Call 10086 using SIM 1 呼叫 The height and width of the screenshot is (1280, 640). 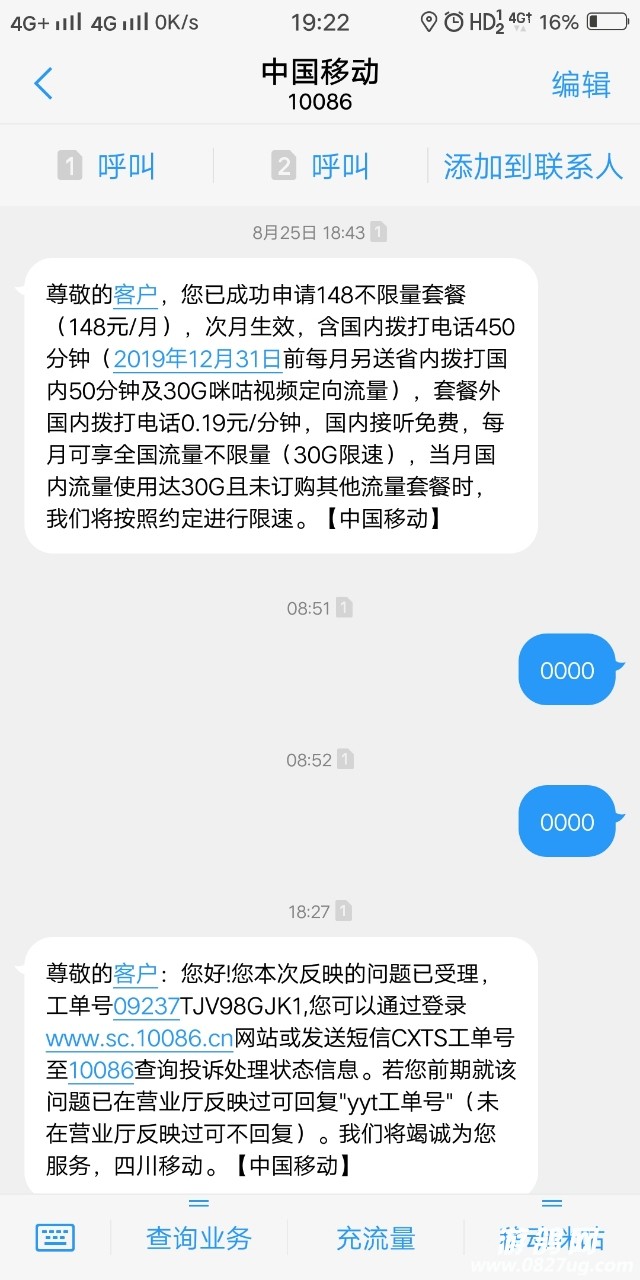click(x=107, y=166)
